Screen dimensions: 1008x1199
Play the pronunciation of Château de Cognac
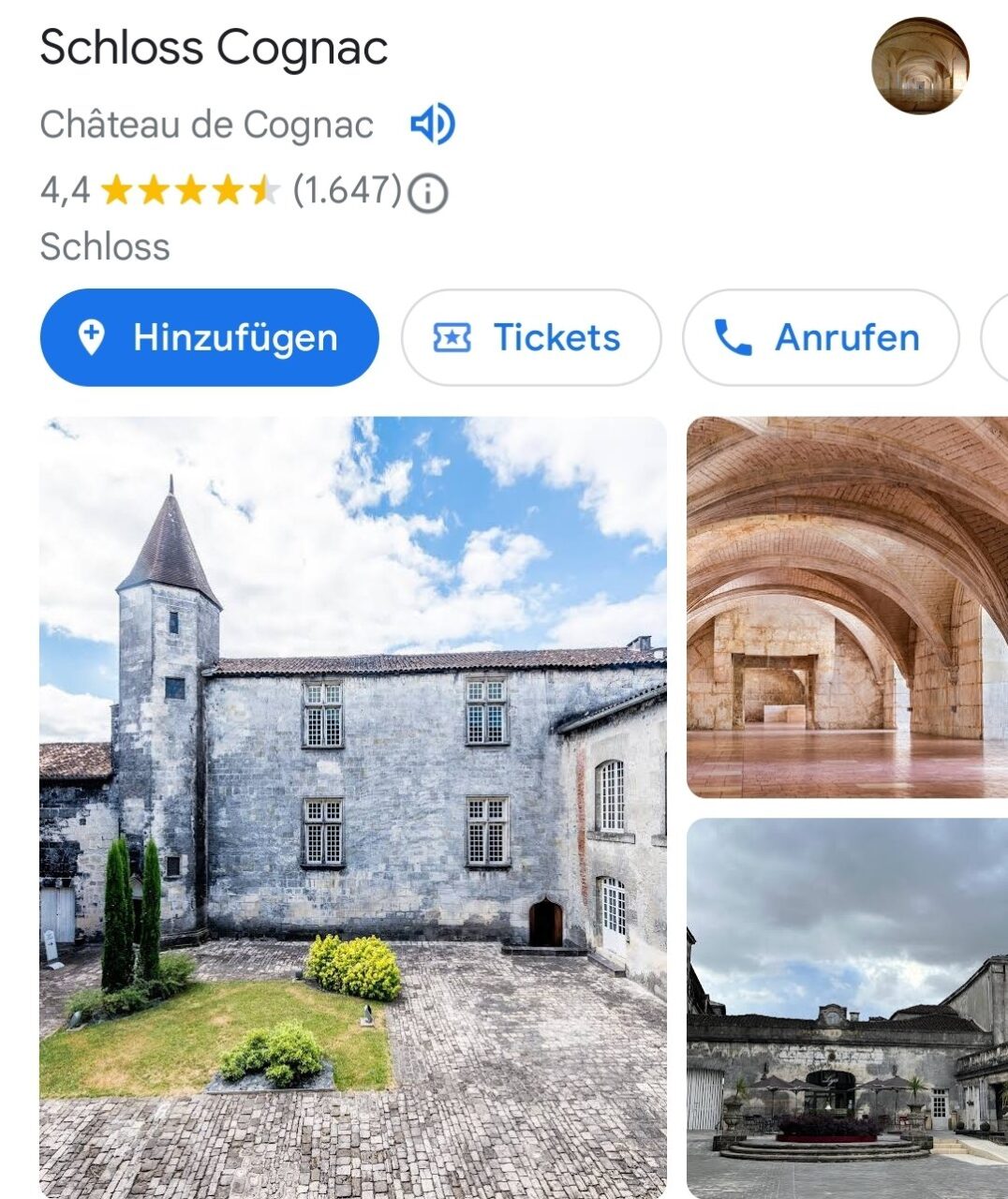(x=433, y=124)
